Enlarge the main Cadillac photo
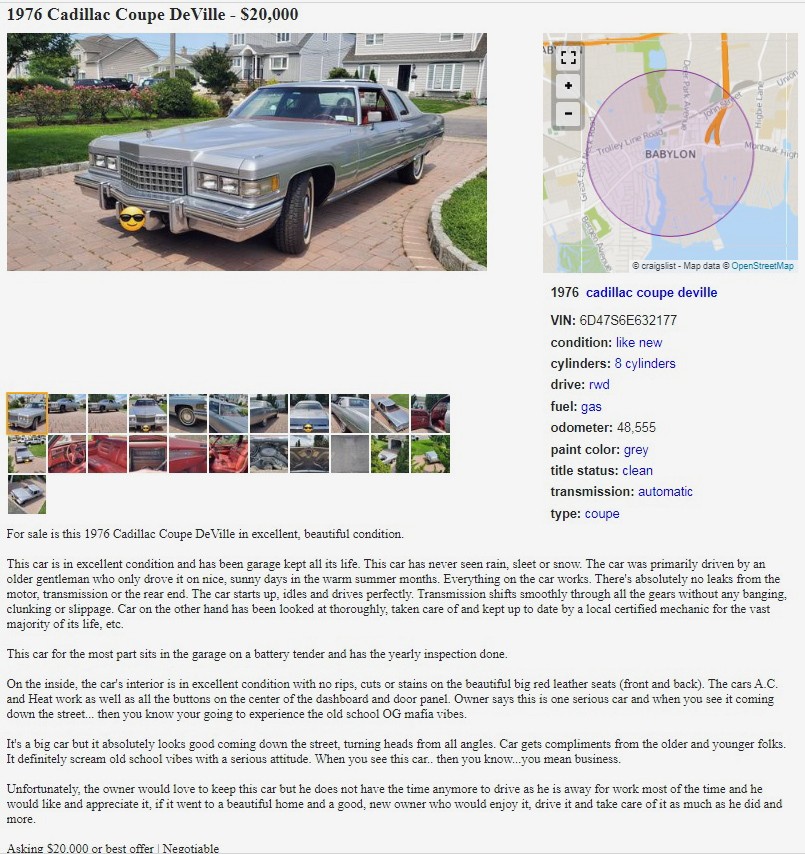 click(x=246, y=151)
